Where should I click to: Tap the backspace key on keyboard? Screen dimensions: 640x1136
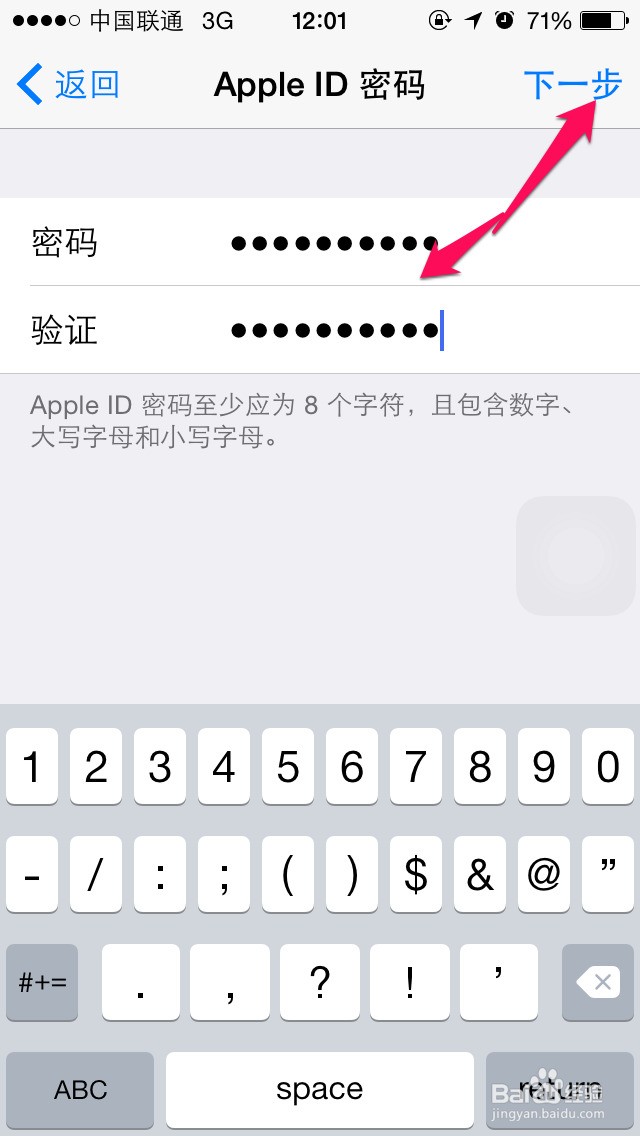[602, 982]
